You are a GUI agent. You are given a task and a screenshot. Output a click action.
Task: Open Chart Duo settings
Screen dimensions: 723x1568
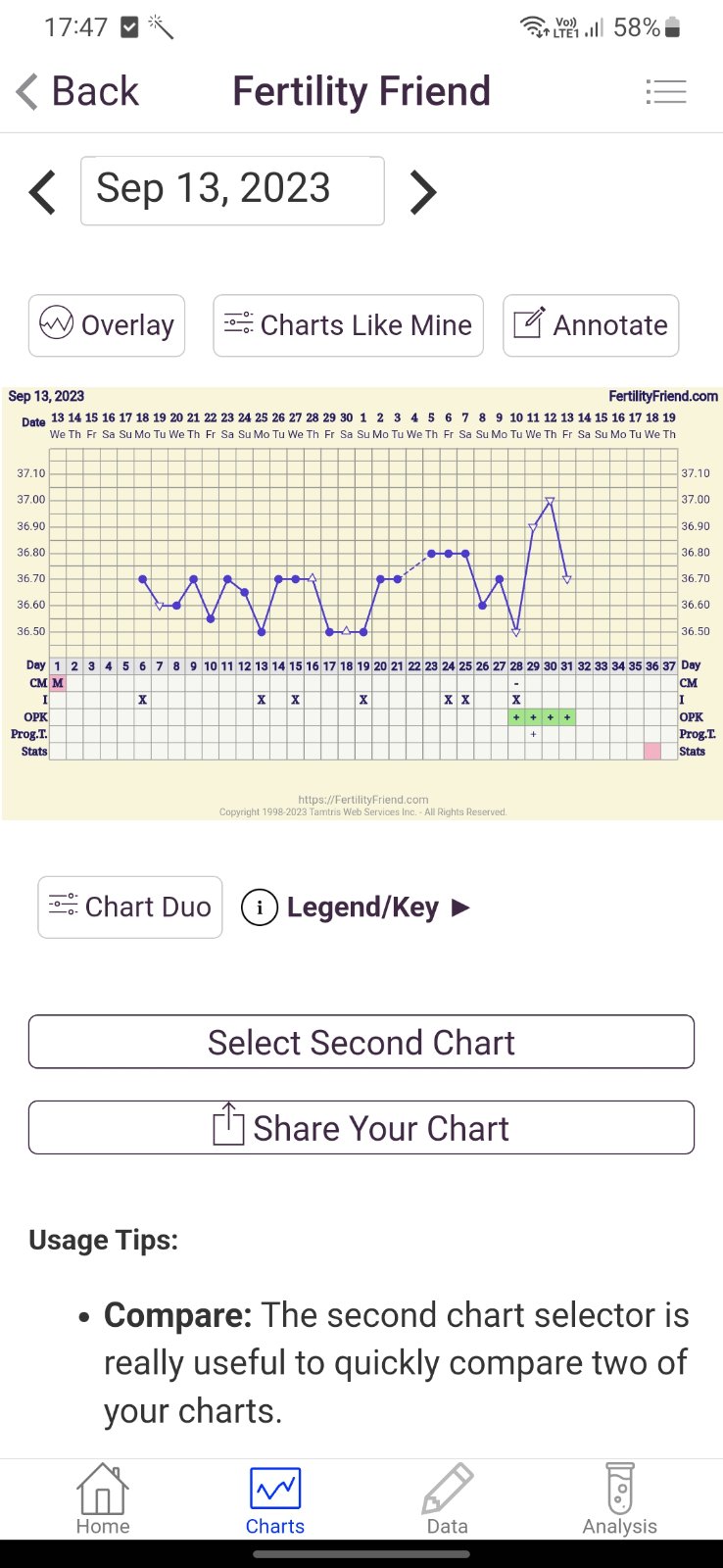(130, 907)
